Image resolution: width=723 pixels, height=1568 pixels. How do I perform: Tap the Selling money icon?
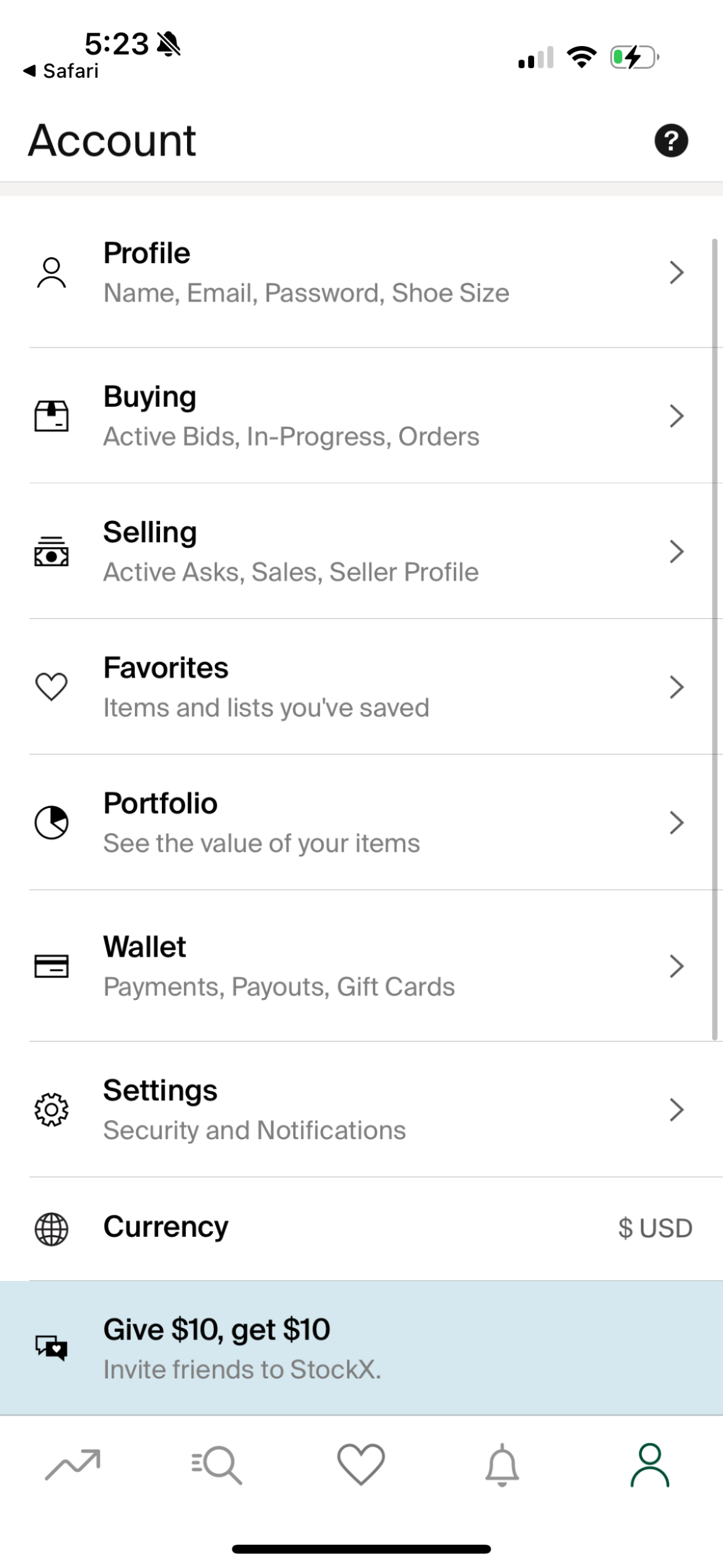click(52, 551)
